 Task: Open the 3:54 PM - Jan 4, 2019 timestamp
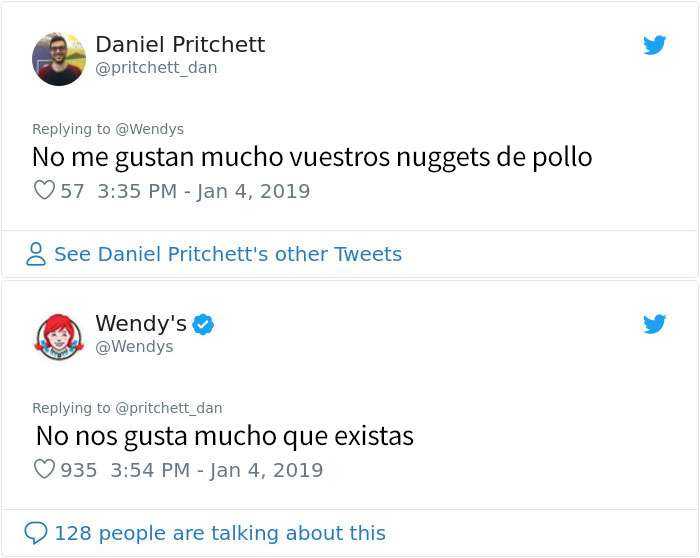[216, 469]
